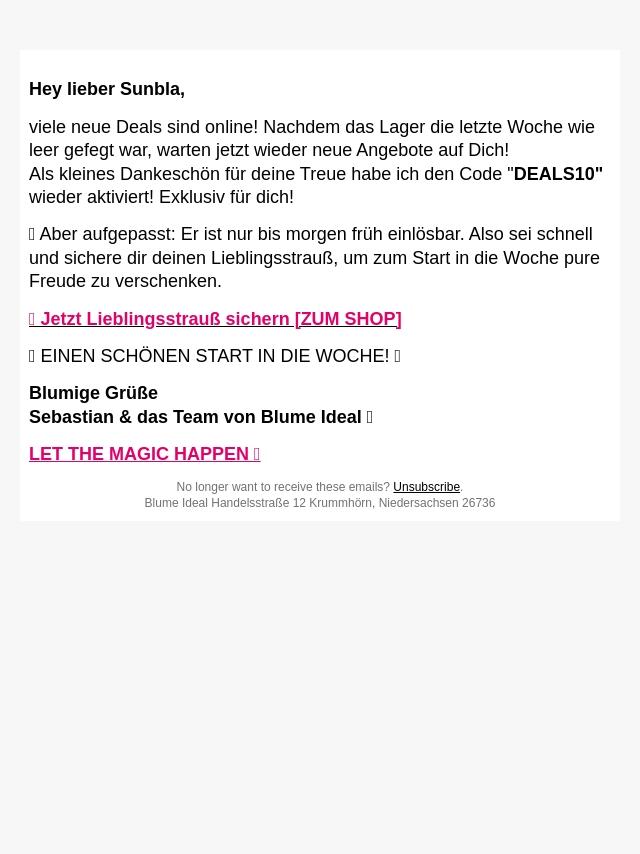The width and height of the screenshot is (640, 854).
Task: Follow the 'LET THE MAGIC HAPPEN' link
Action: tap(144, 454)
